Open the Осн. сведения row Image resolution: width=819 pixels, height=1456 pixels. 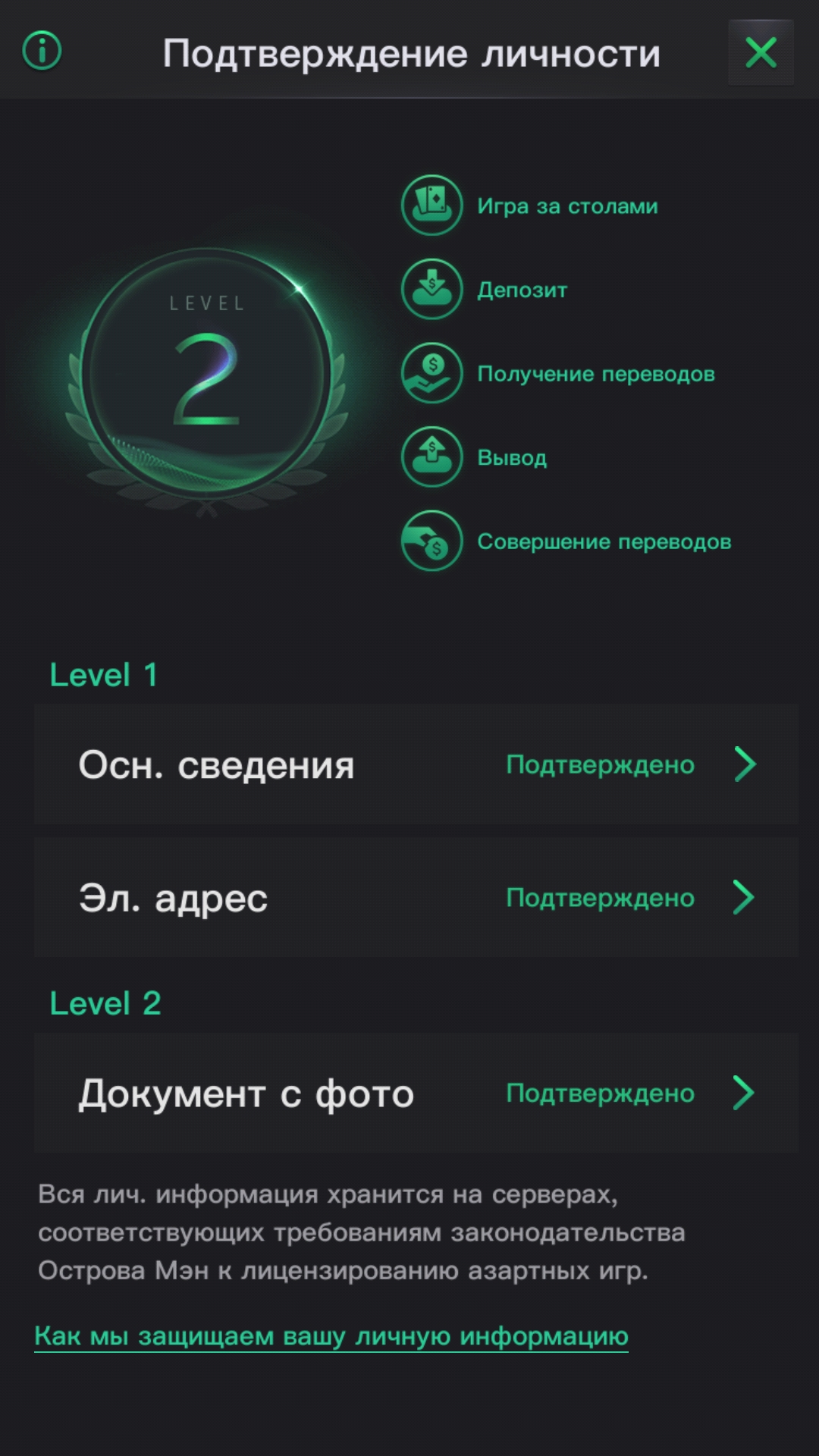(x=416, y=764)
